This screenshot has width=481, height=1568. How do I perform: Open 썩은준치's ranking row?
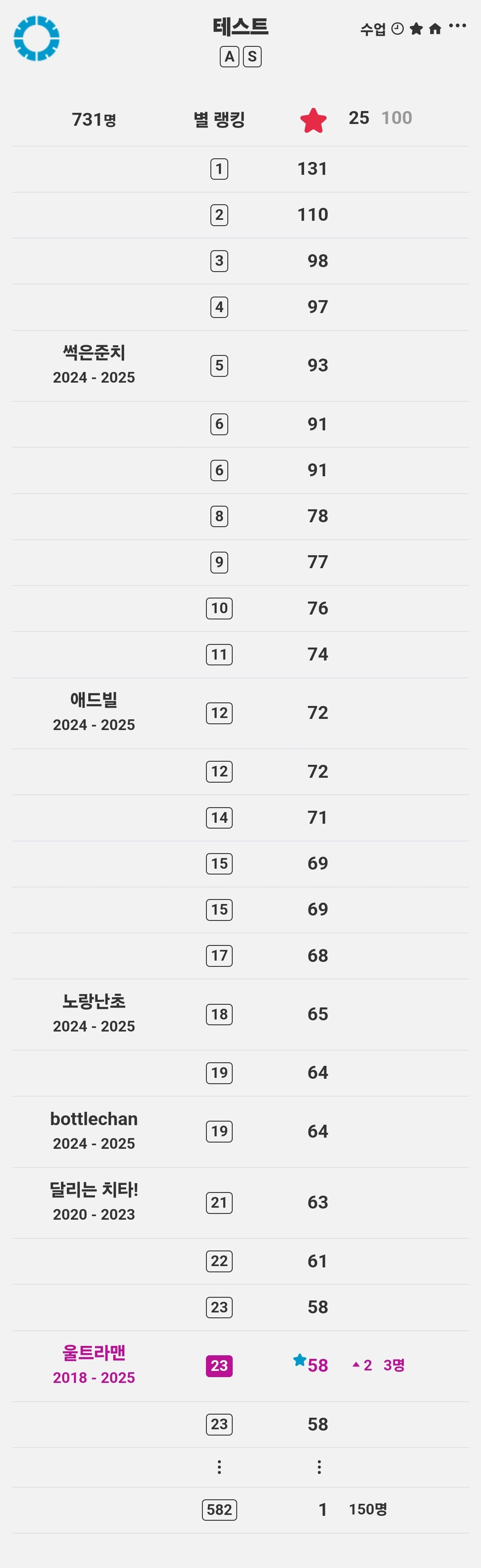point(240,366)
